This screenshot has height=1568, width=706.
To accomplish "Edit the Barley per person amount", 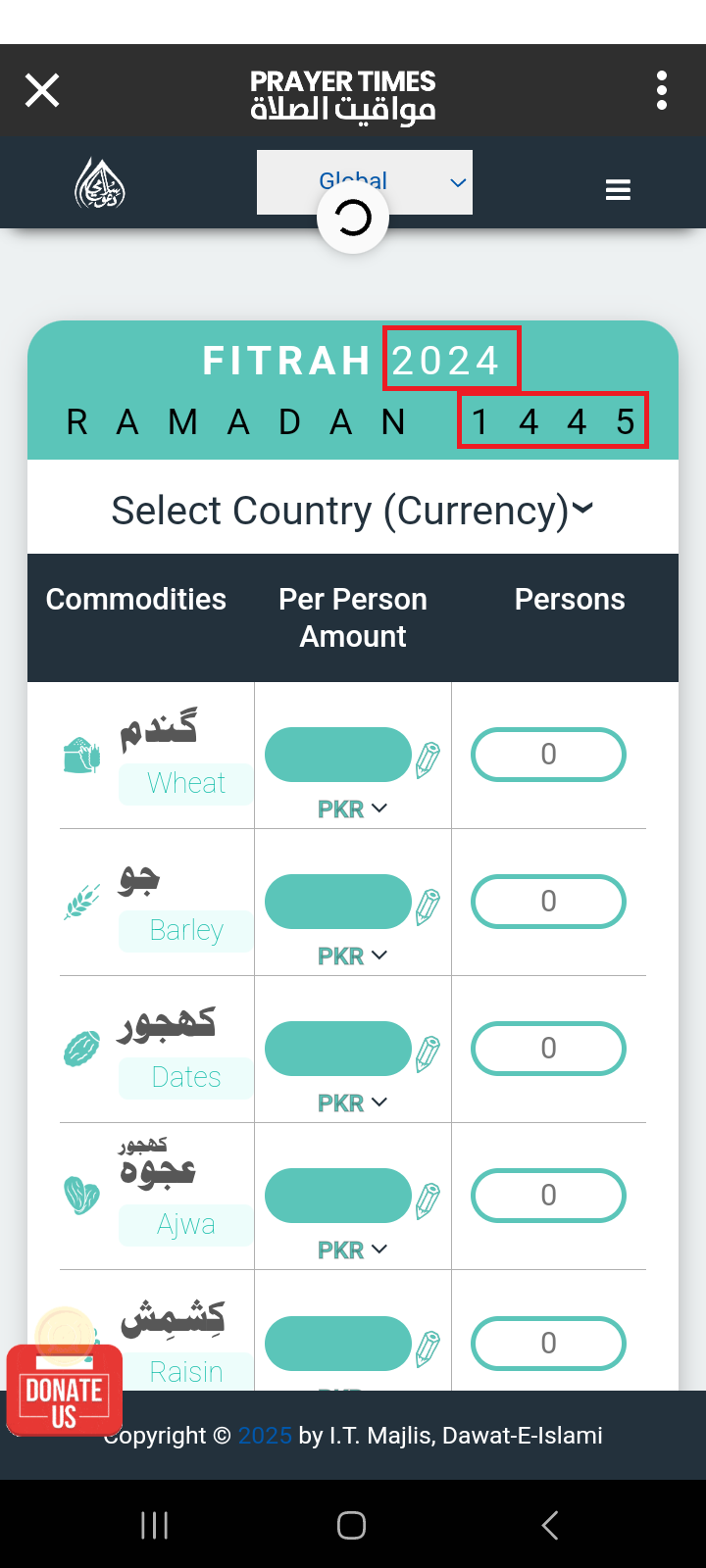I will coord(428,906).
